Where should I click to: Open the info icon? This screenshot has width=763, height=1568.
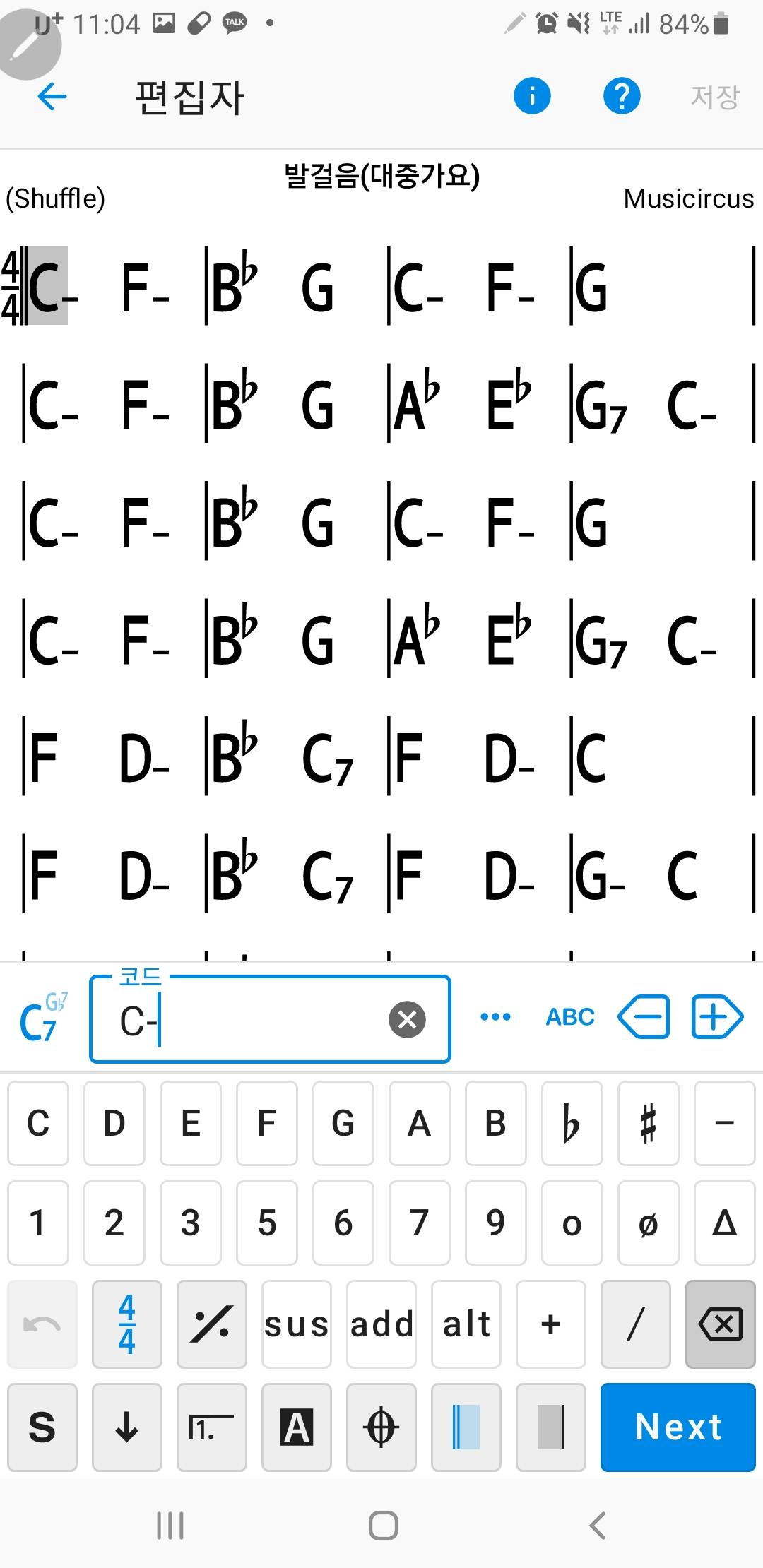point(531,96)
